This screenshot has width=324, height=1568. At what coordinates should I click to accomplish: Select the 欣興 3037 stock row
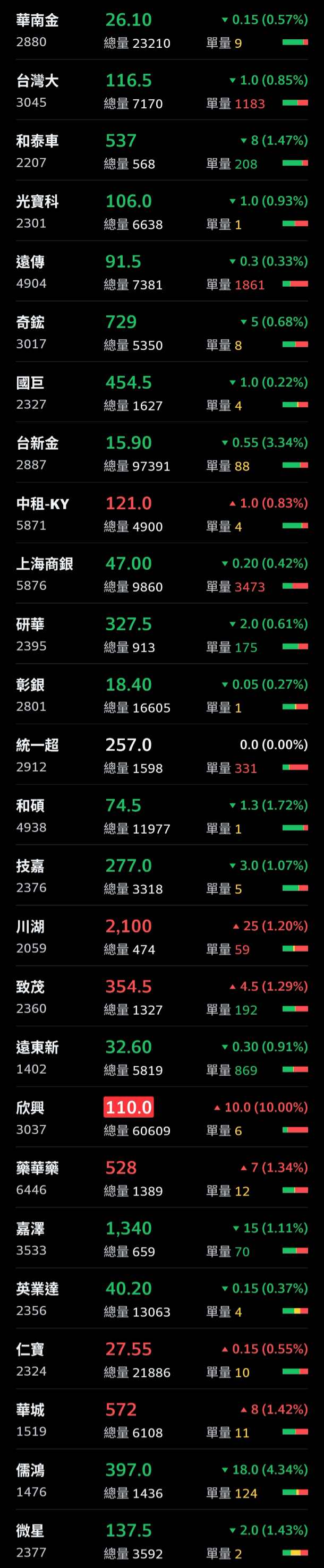pos(162,1117)
